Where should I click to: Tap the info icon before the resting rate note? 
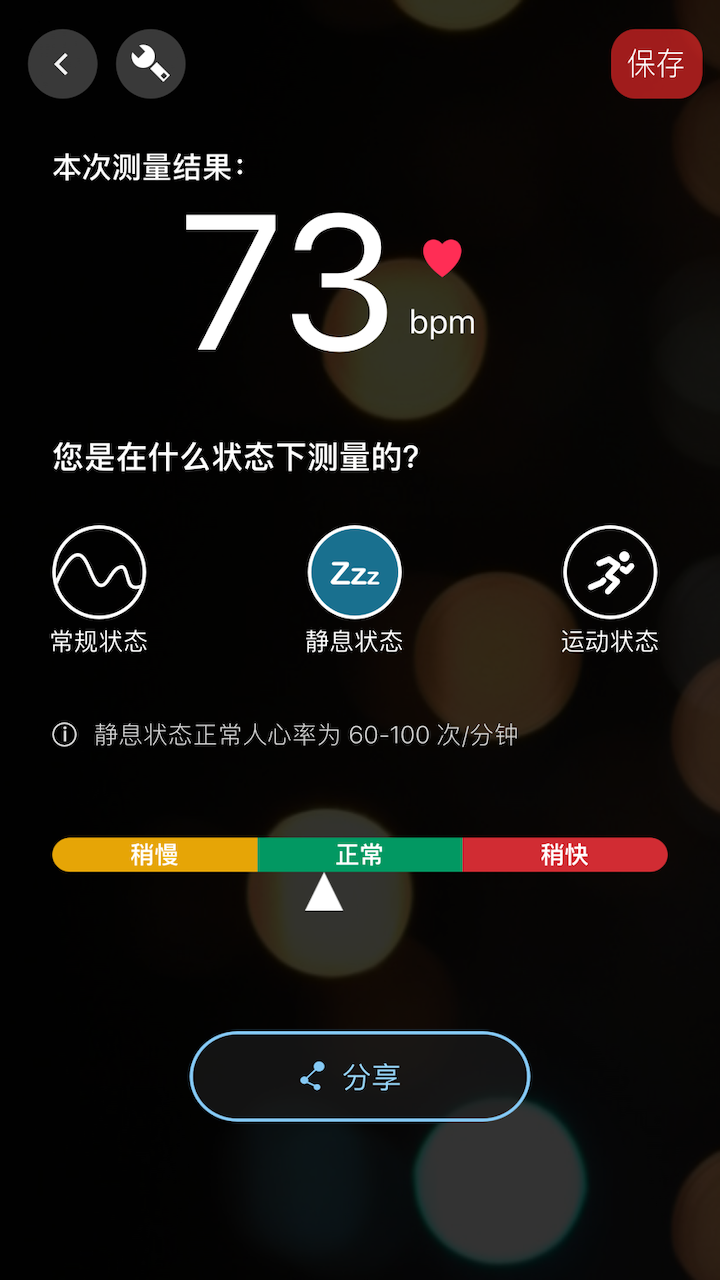tap(62, 734)
